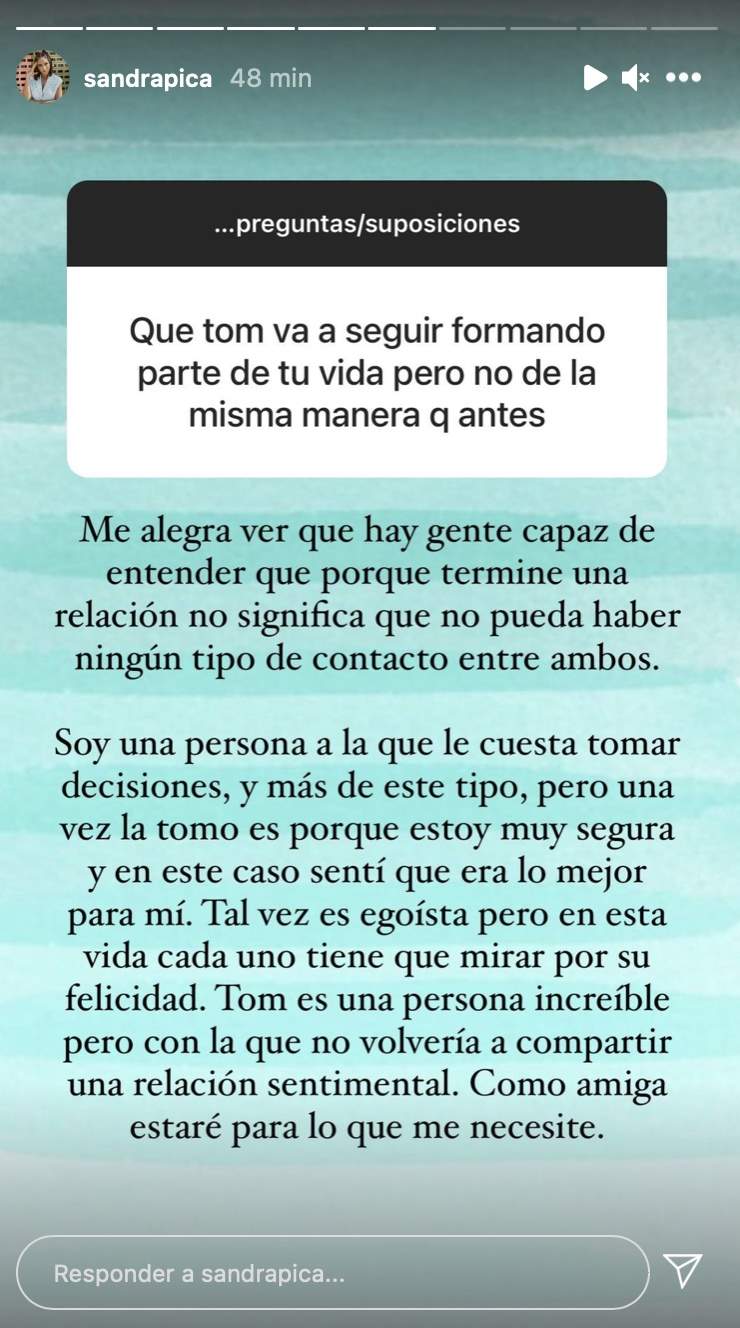Screen dimensions: 740x1328
Task: Share story via paper plane icon
Action: pyautogui.click(x=684, y=1271)
